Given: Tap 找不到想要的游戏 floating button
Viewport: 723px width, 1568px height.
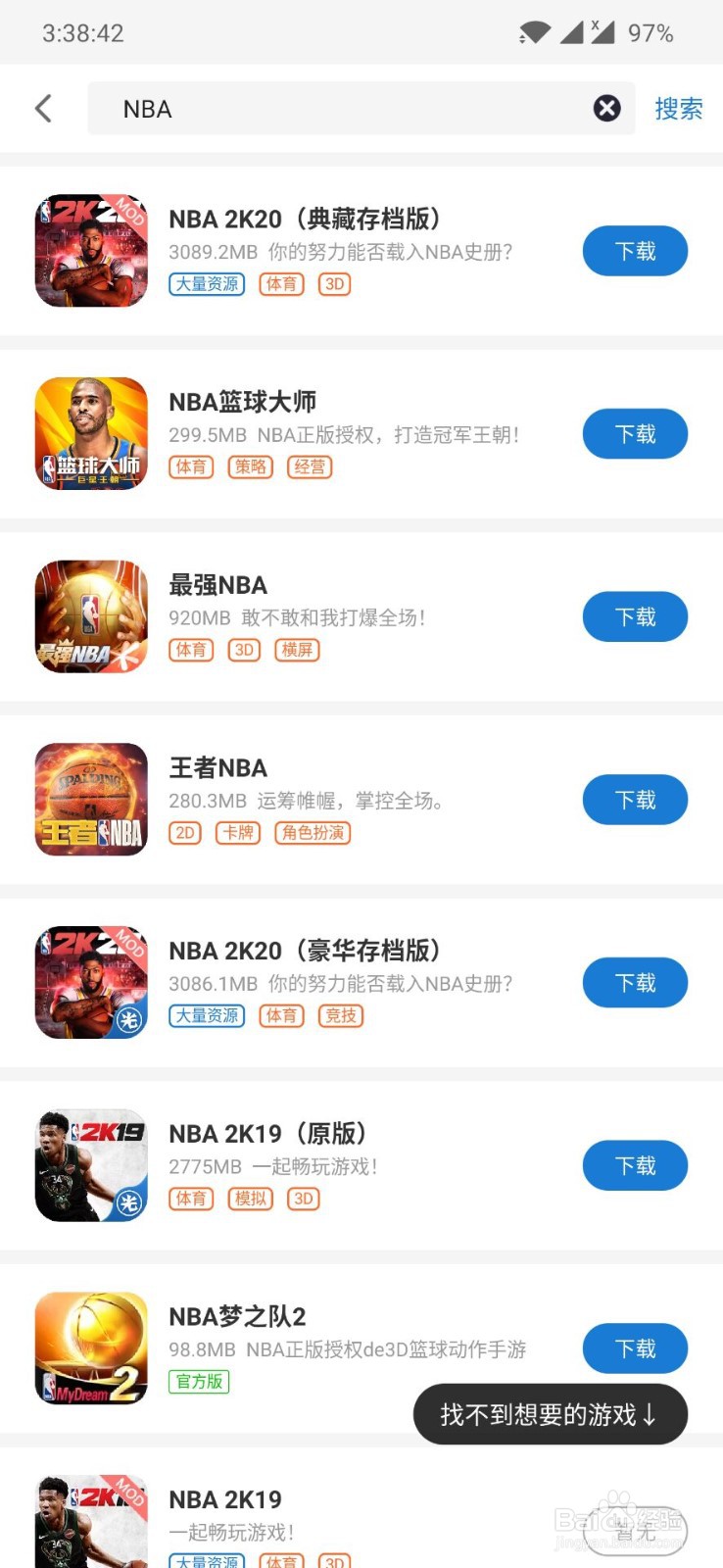Looking at the screenshot, I should pos(550,1414).
